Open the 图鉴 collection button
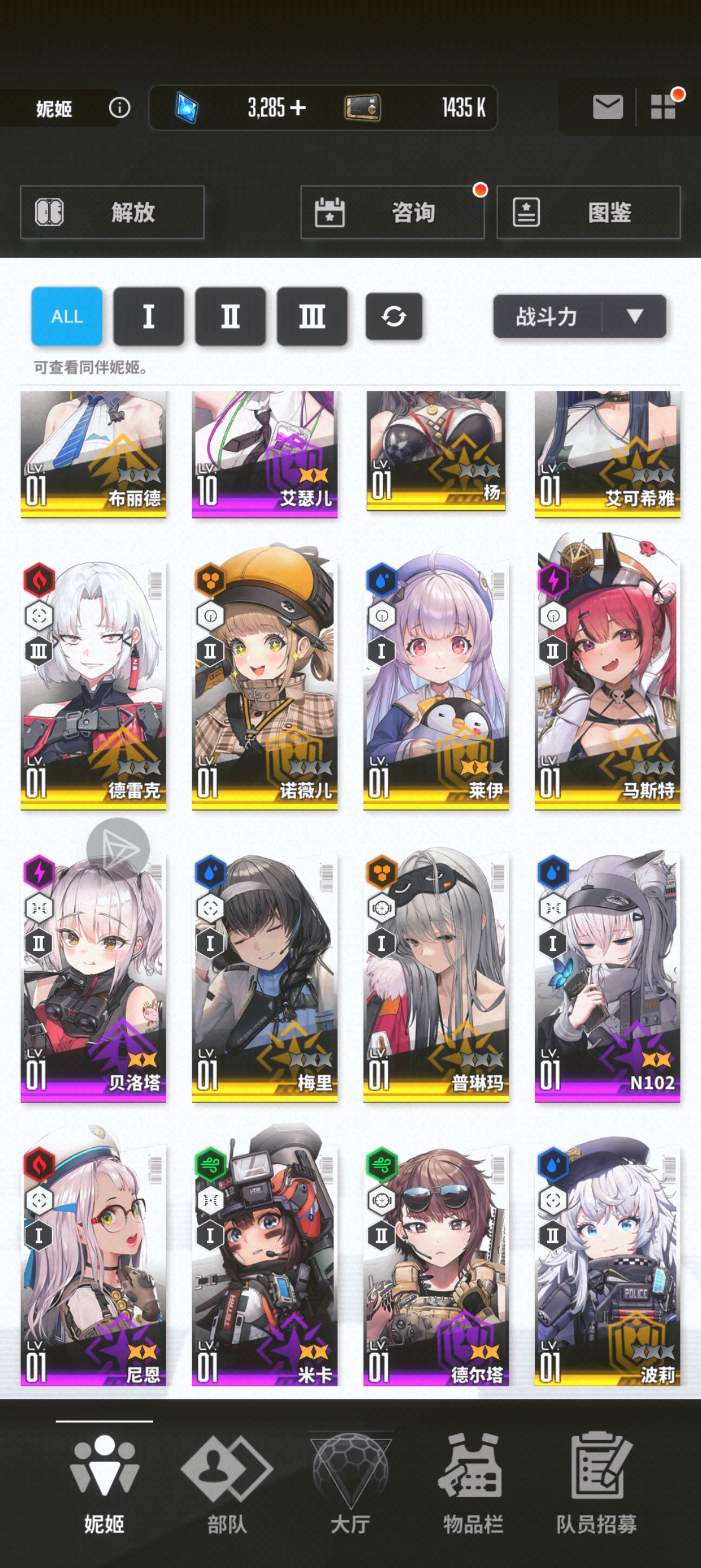The height and width of the screenshot is (1568, 701). [x=588, y=213]
